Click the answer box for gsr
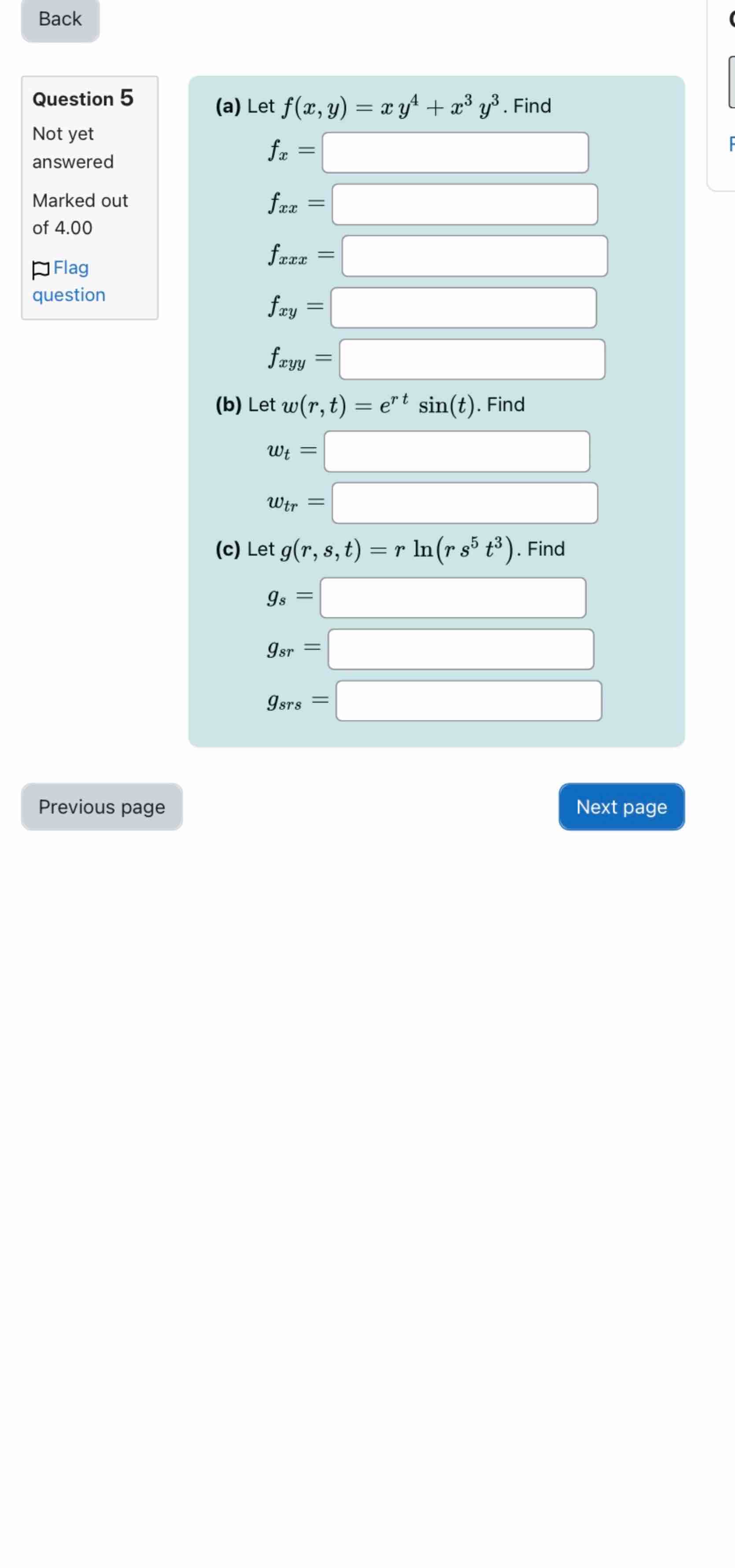 tap(461, 650)
